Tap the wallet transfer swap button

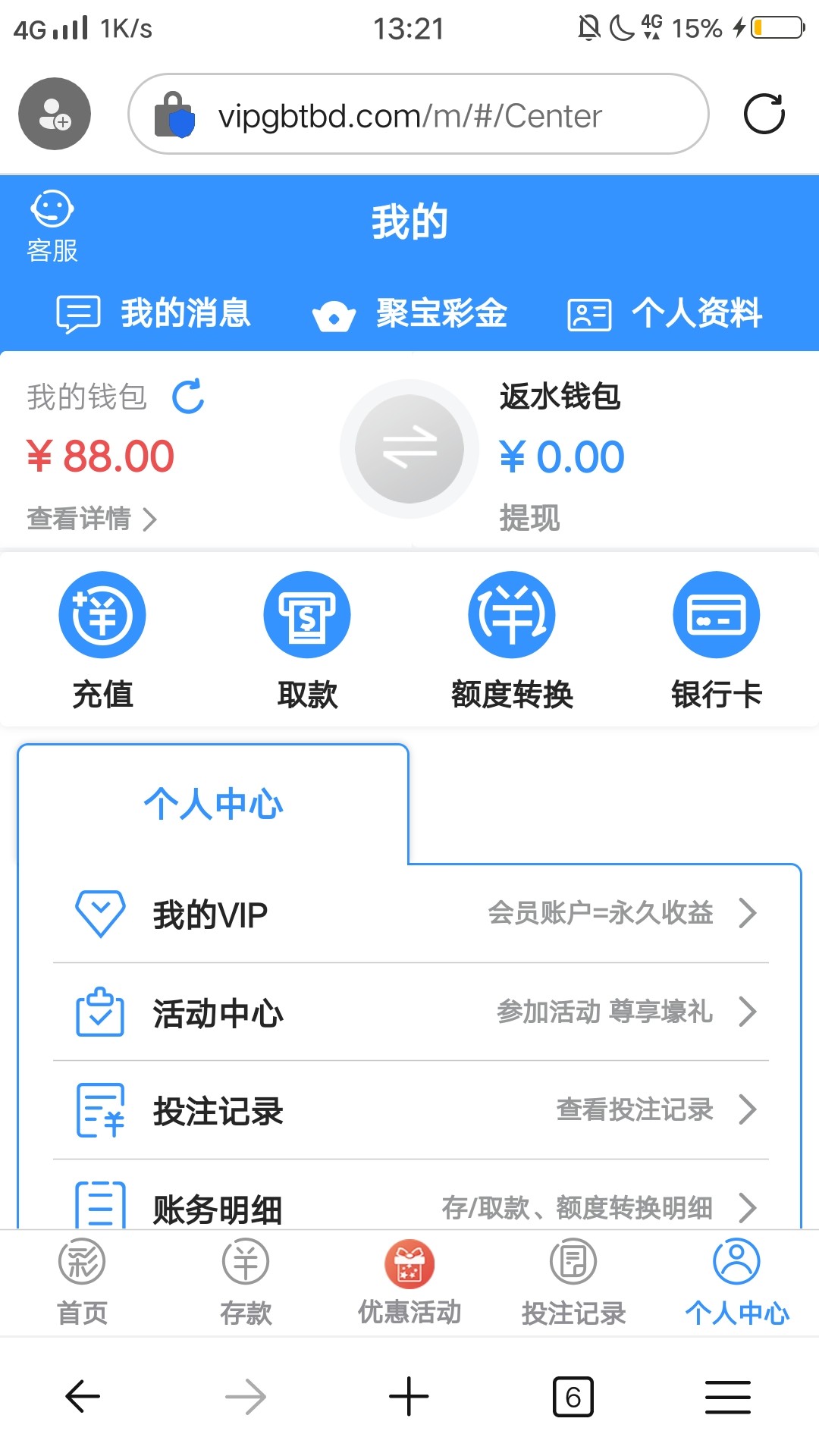pyautogui.click(x=409, y=449)
